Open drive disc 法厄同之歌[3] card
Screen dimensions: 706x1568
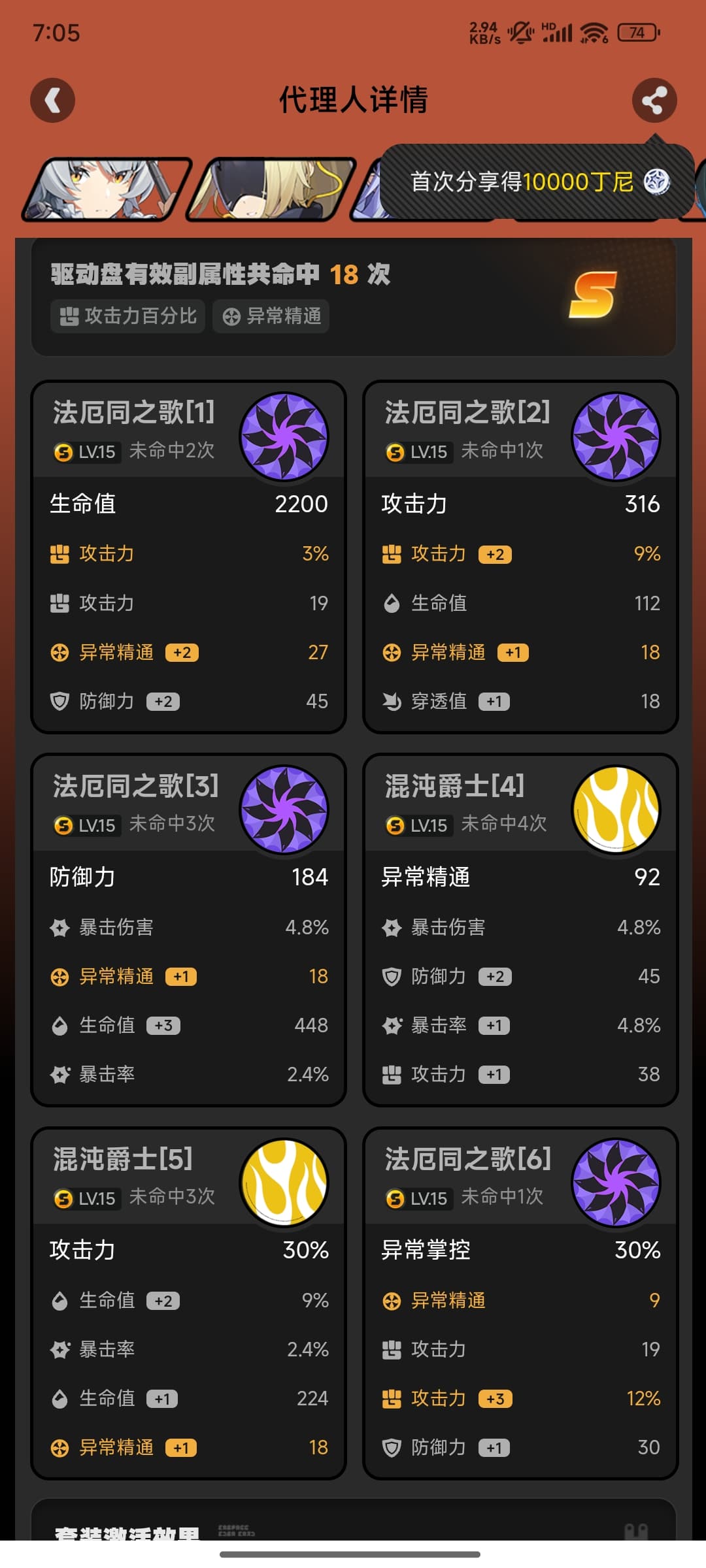pos(188,930)
